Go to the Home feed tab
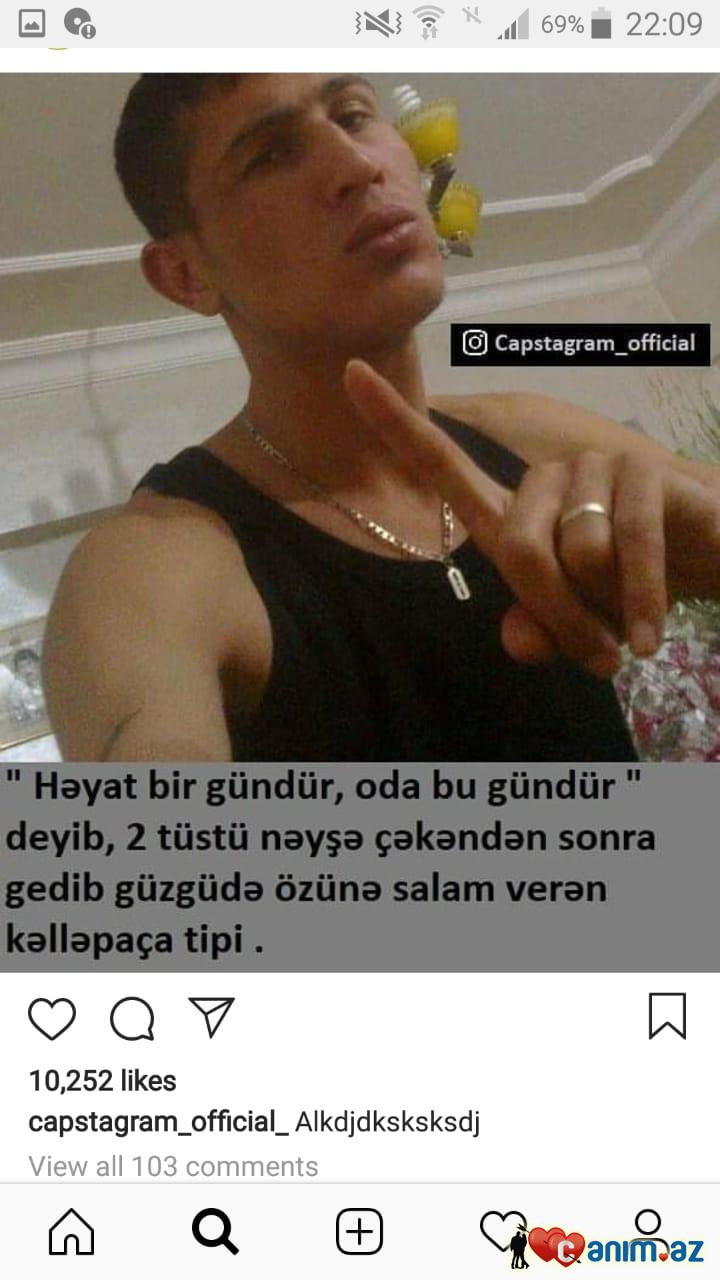This screenshot has height=1280, width=720. click(x=72, y=1232)
